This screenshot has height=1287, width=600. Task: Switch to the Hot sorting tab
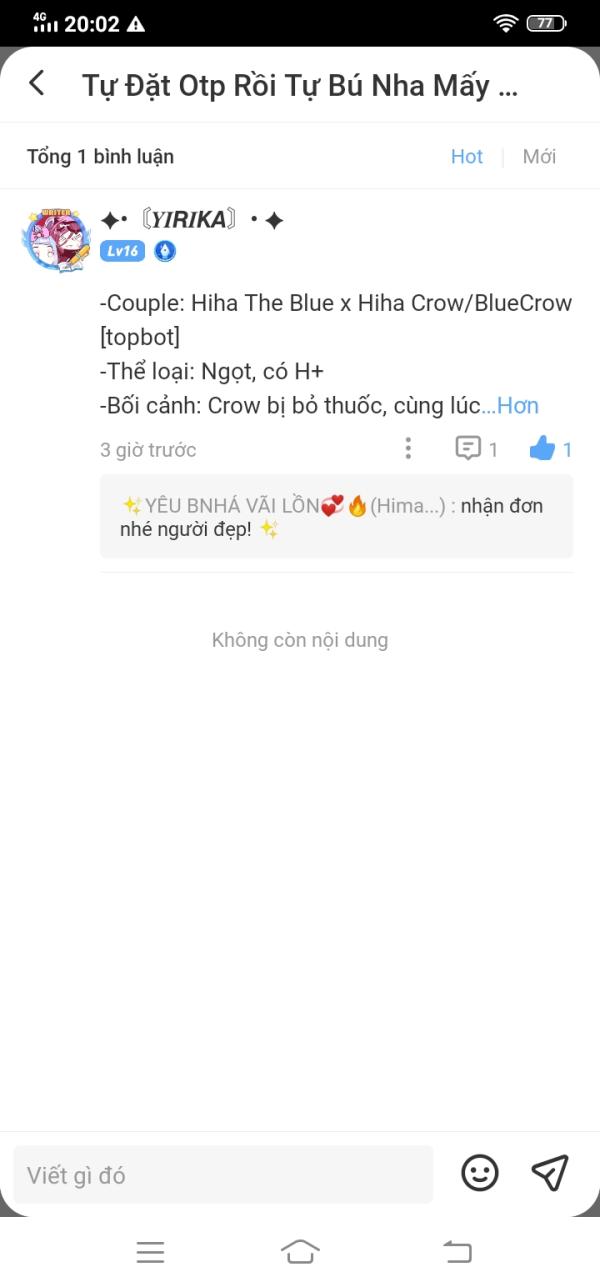click(466, 156)
